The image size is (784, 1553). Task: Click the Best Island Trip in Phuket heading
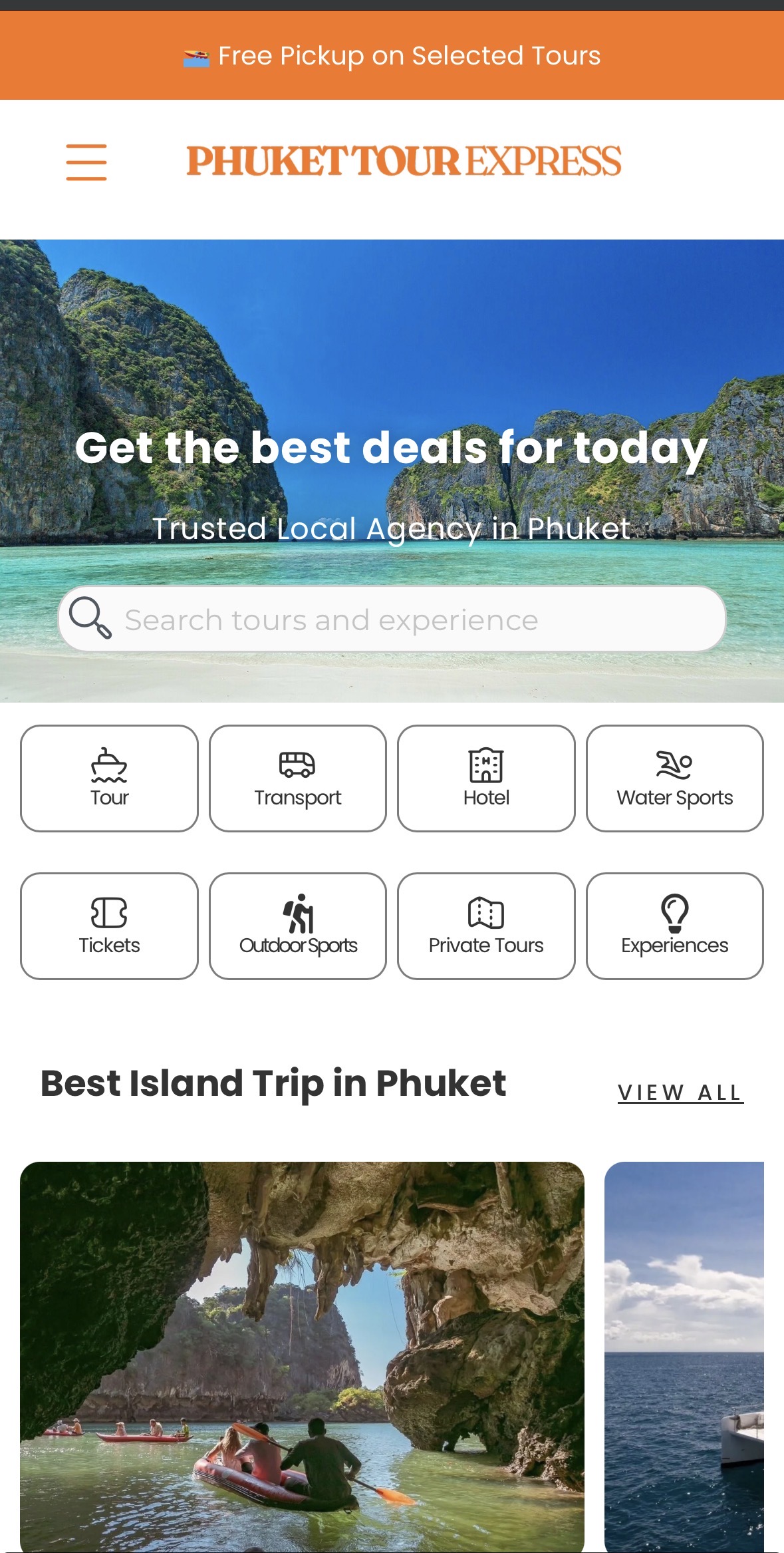tap(273, 1084)
